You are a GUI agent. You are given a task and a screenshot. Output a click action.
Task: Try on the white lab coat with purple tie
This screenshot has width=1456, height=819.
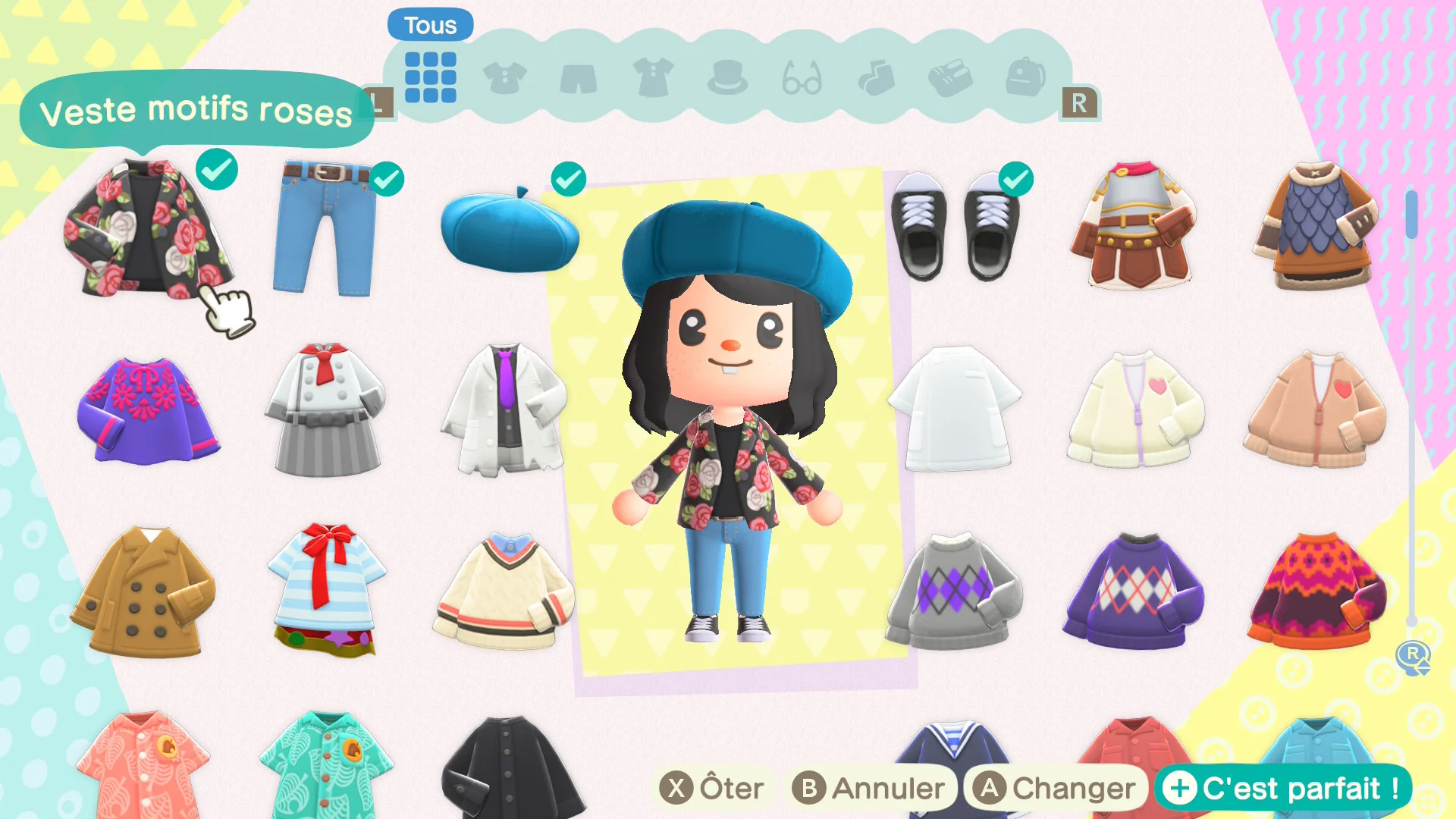(504, 410)
